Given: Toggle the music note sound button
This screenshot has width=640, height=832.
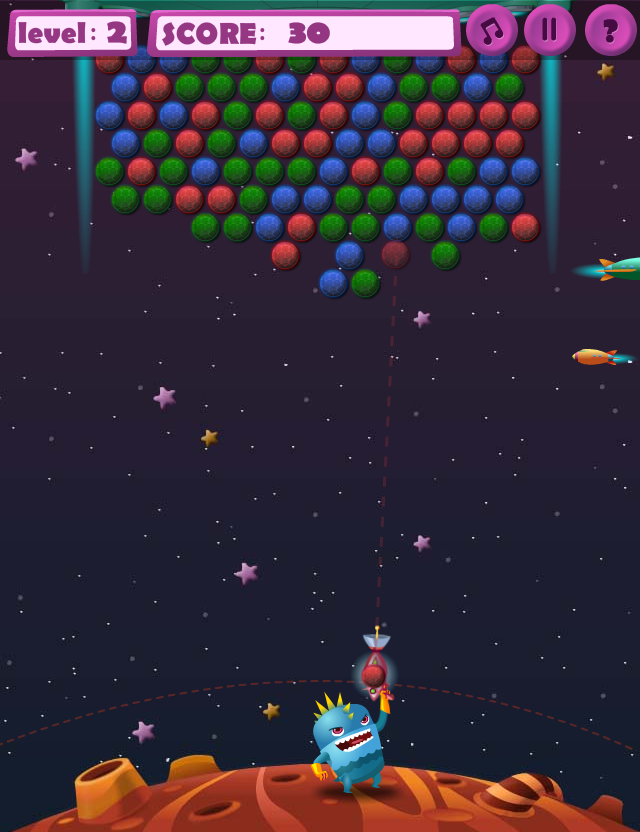Looking at the screenshot, I should coord(491,30).
